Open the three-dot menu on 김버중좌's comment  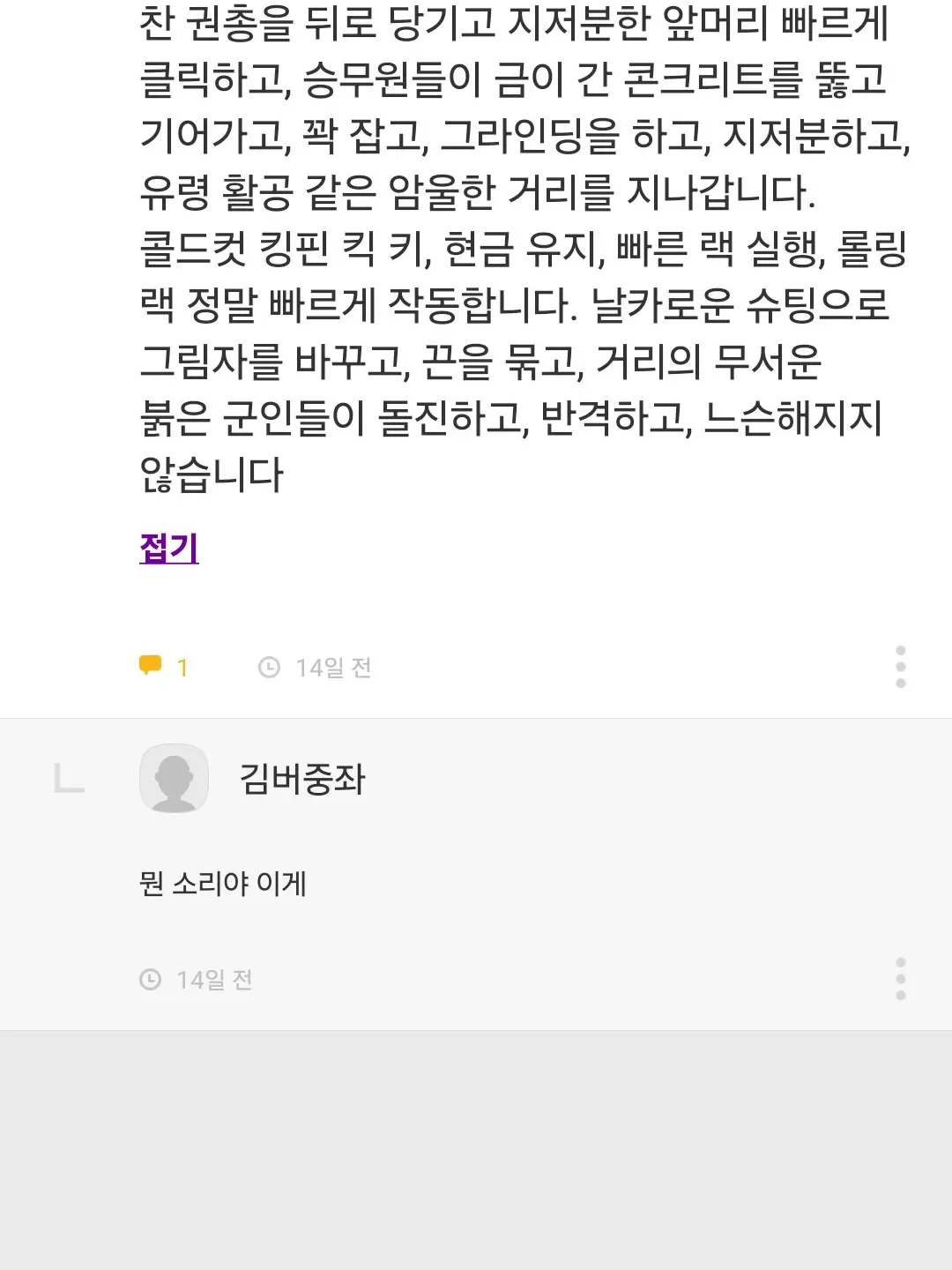pos(900,979)
